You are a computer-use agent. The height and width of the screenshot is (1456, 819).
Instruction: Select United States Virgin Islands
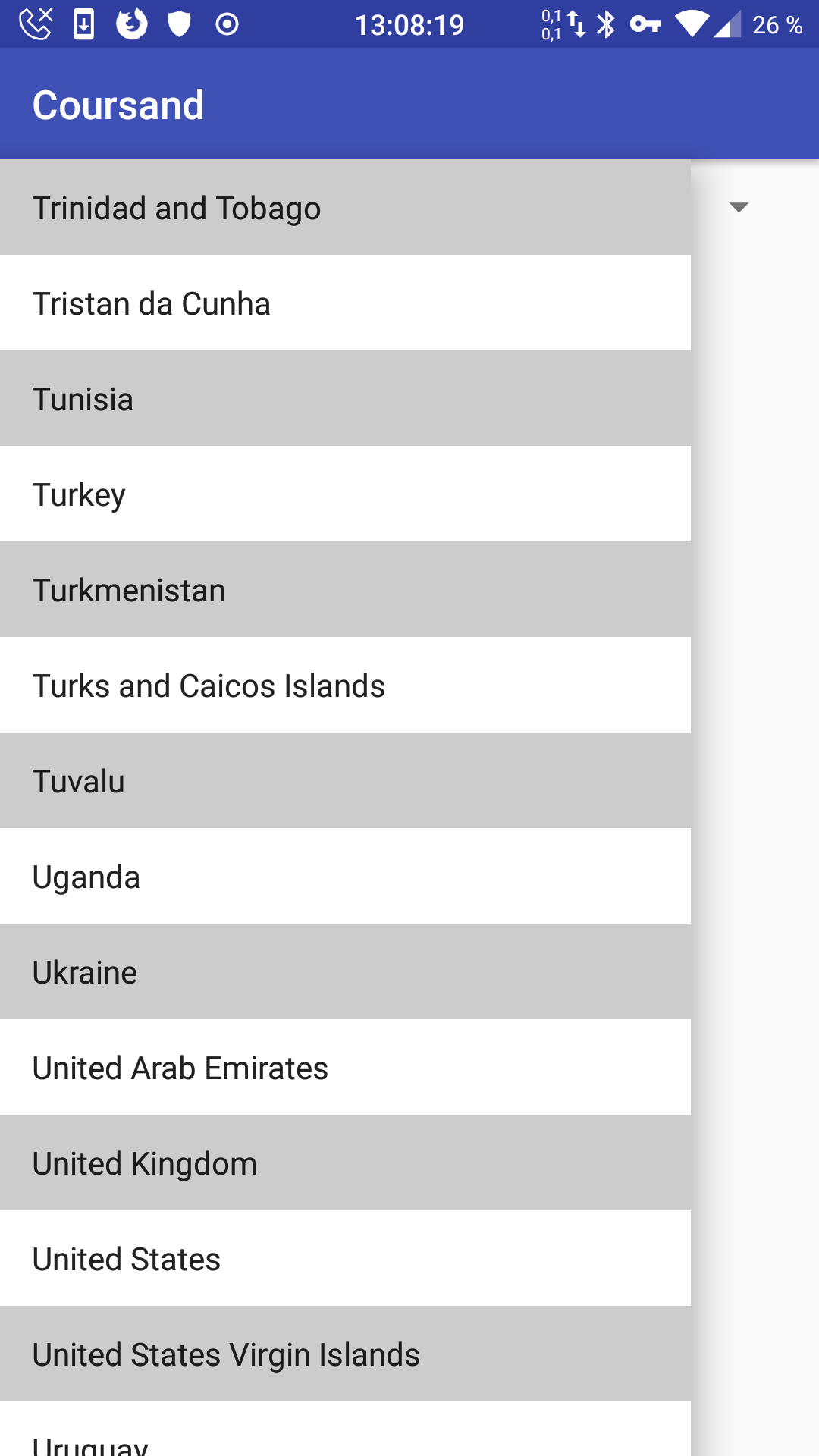(x=345, y=1354)
